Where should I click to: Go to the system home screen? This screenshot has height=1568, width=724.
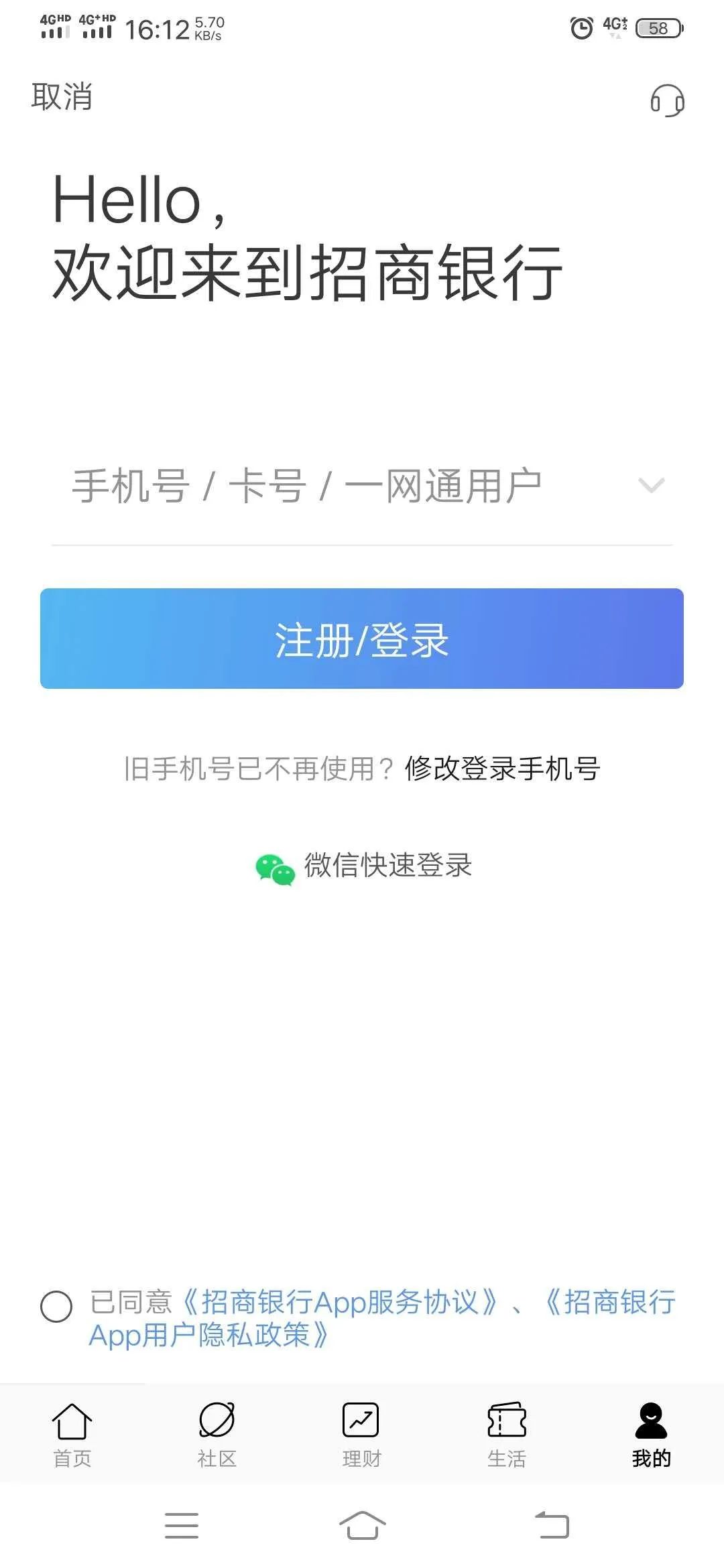[362, 1526]
